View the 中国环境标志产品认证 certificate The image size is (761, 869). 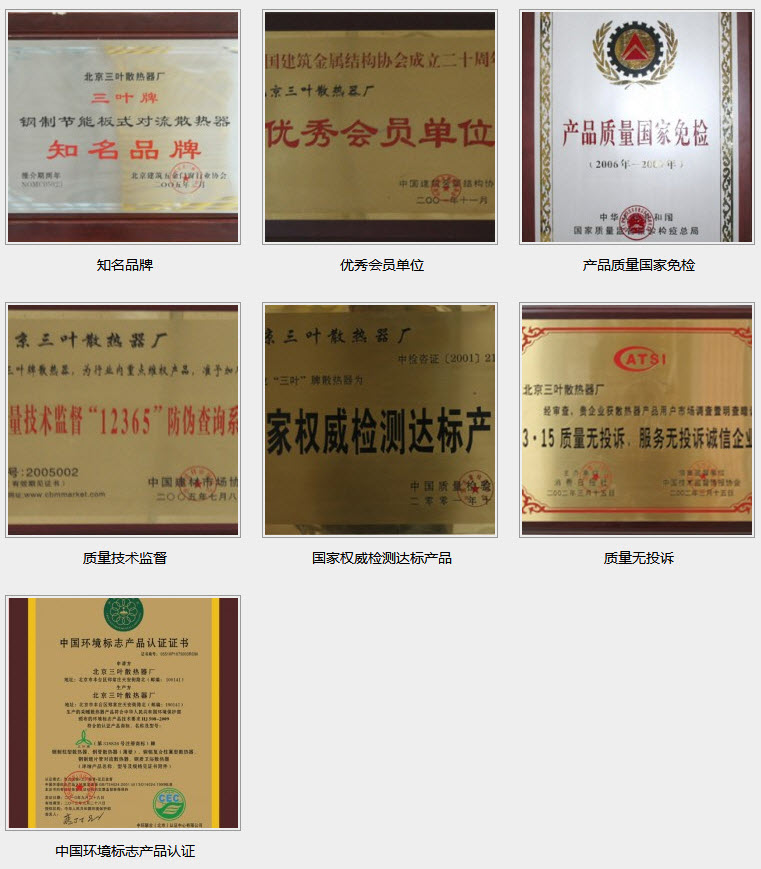click(x=123, y=713)
